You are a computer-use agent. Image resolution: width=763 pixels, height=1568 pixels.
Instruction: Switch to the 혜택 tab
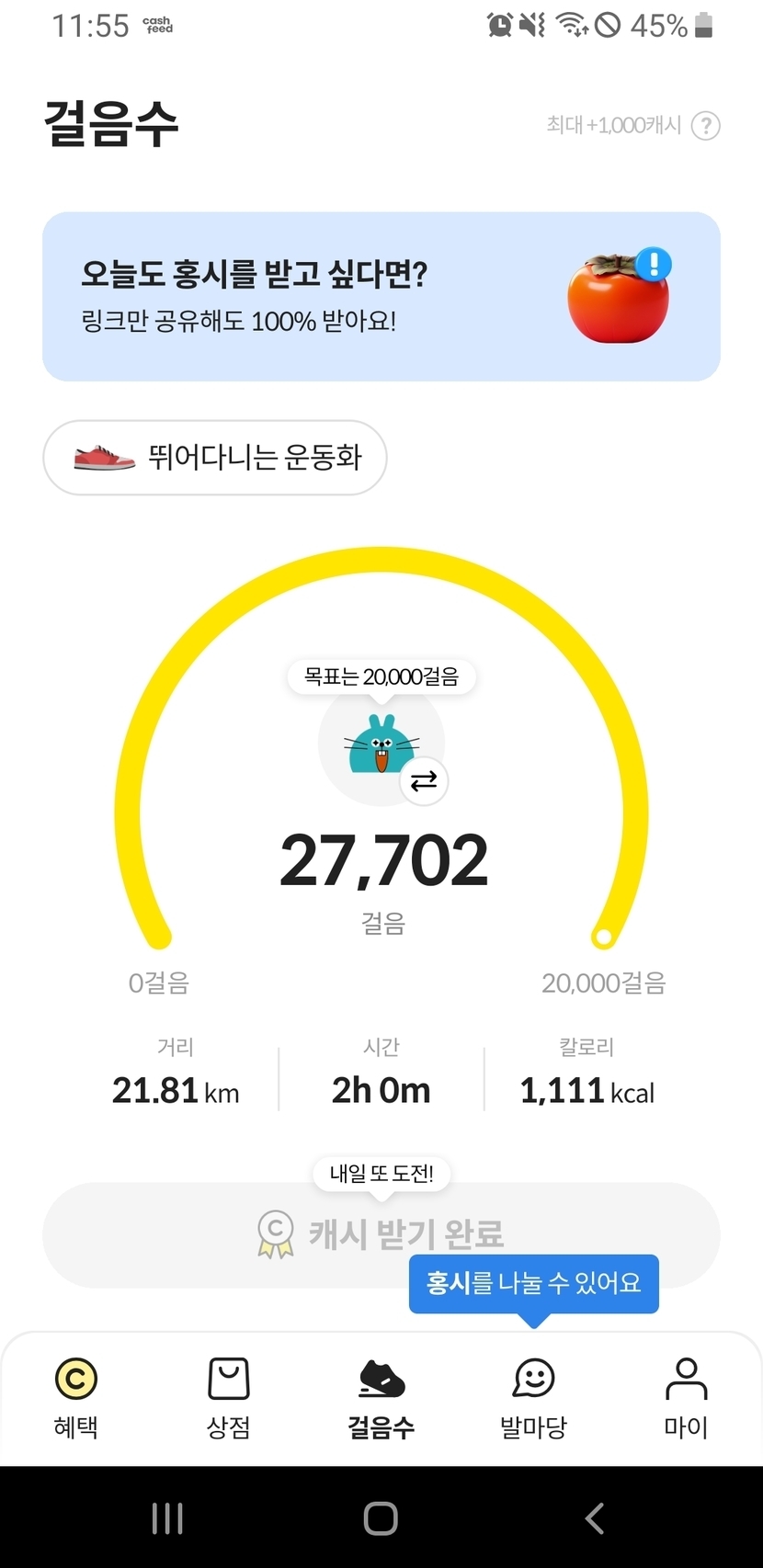[x=76, y=1396]
